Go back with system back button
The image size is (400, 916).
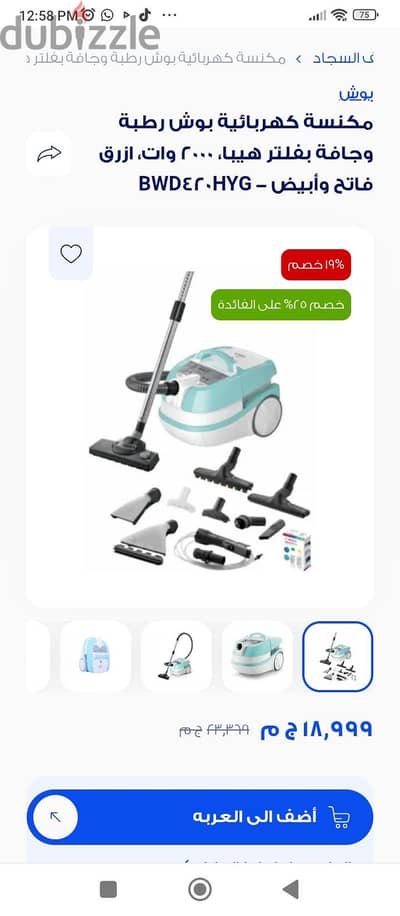click(291, 889)
